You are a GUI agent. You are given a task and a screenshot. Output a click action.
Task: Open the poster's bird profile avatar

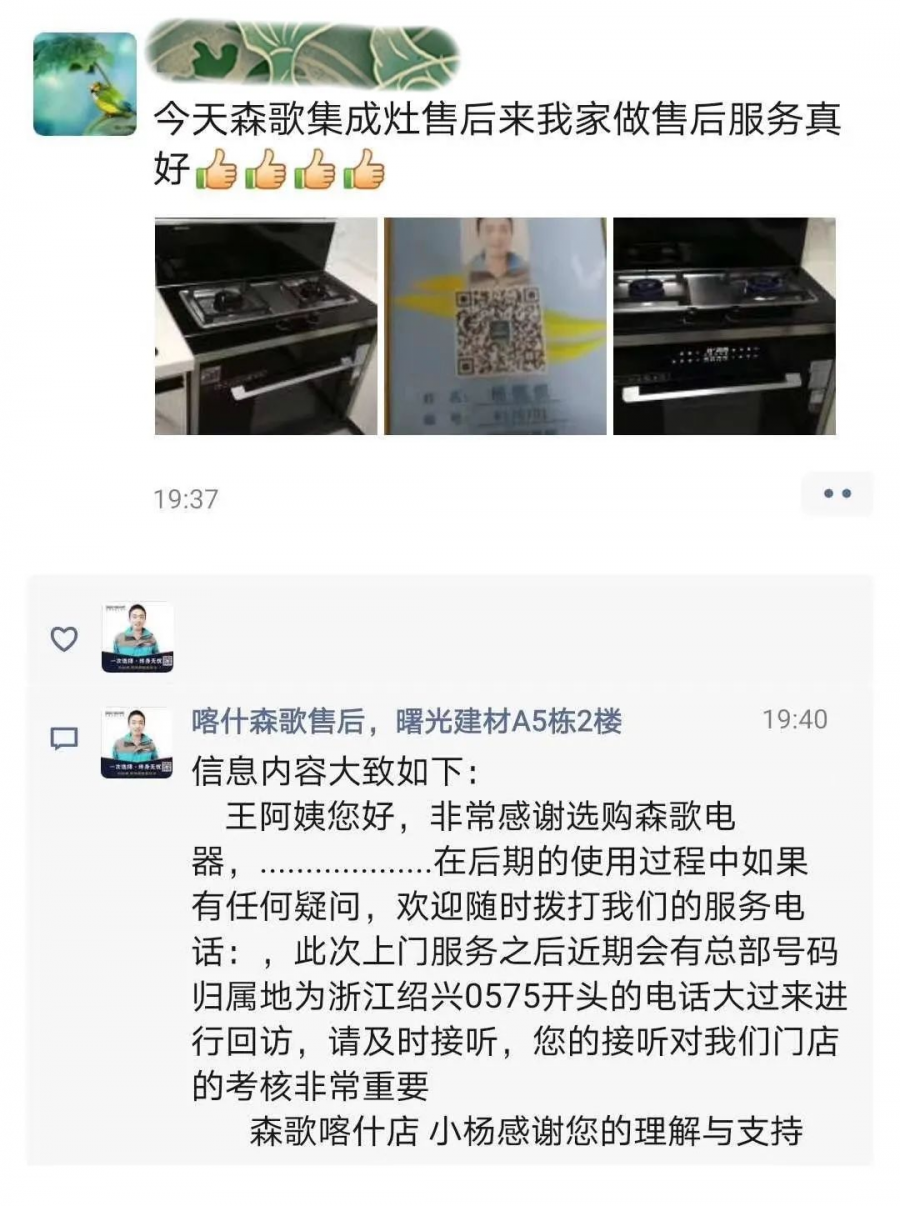click(x=84, y=84)
